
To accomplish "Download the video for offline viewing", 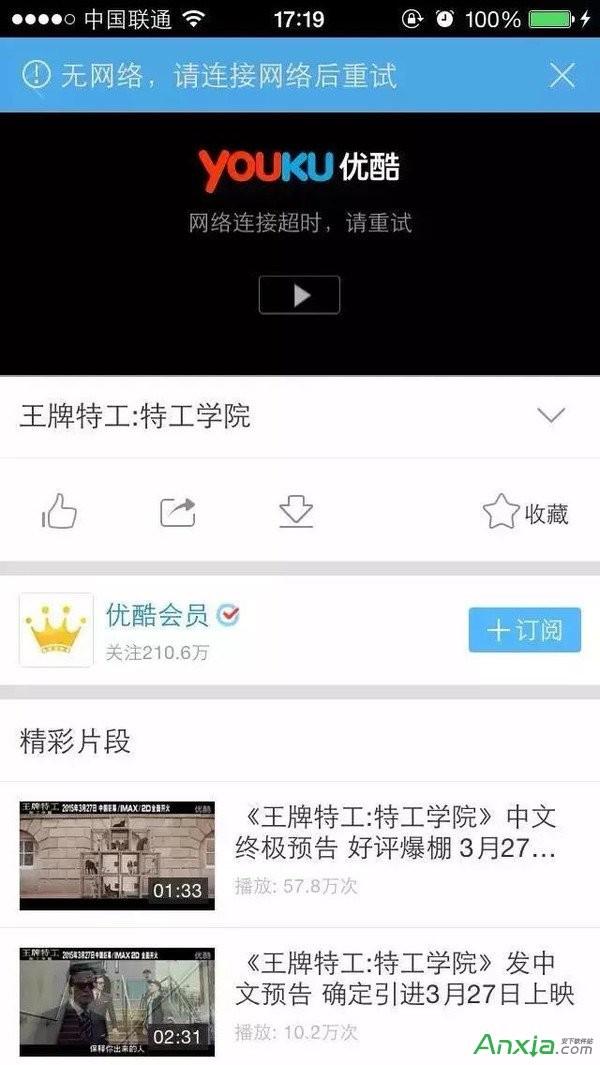I will click(295, 513).
